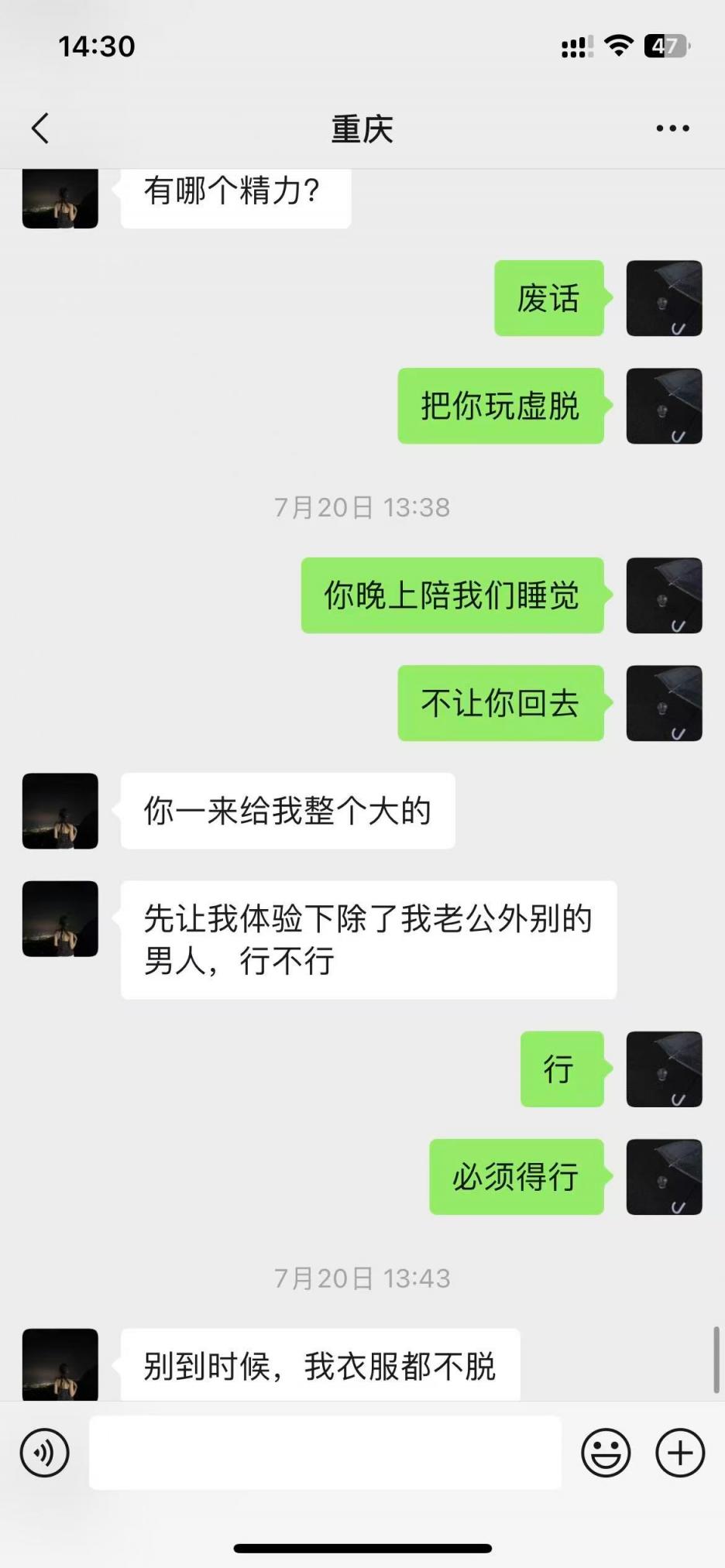The width and height of the screenshot is (725, 1568).
Task: Open my avatar beside 废话 message
Action: pos(664,298)
